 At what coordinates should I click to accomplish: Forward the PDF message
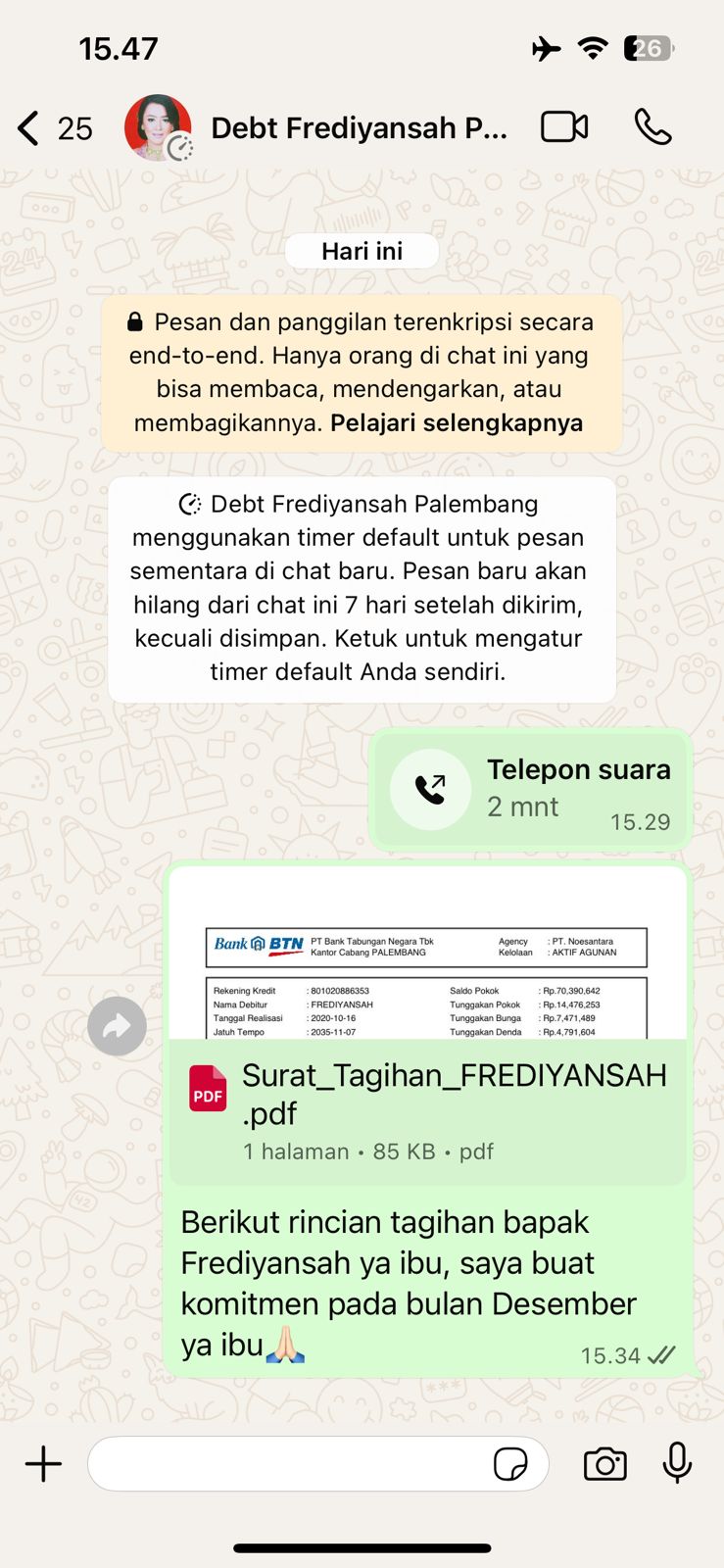pos(117,1026)
